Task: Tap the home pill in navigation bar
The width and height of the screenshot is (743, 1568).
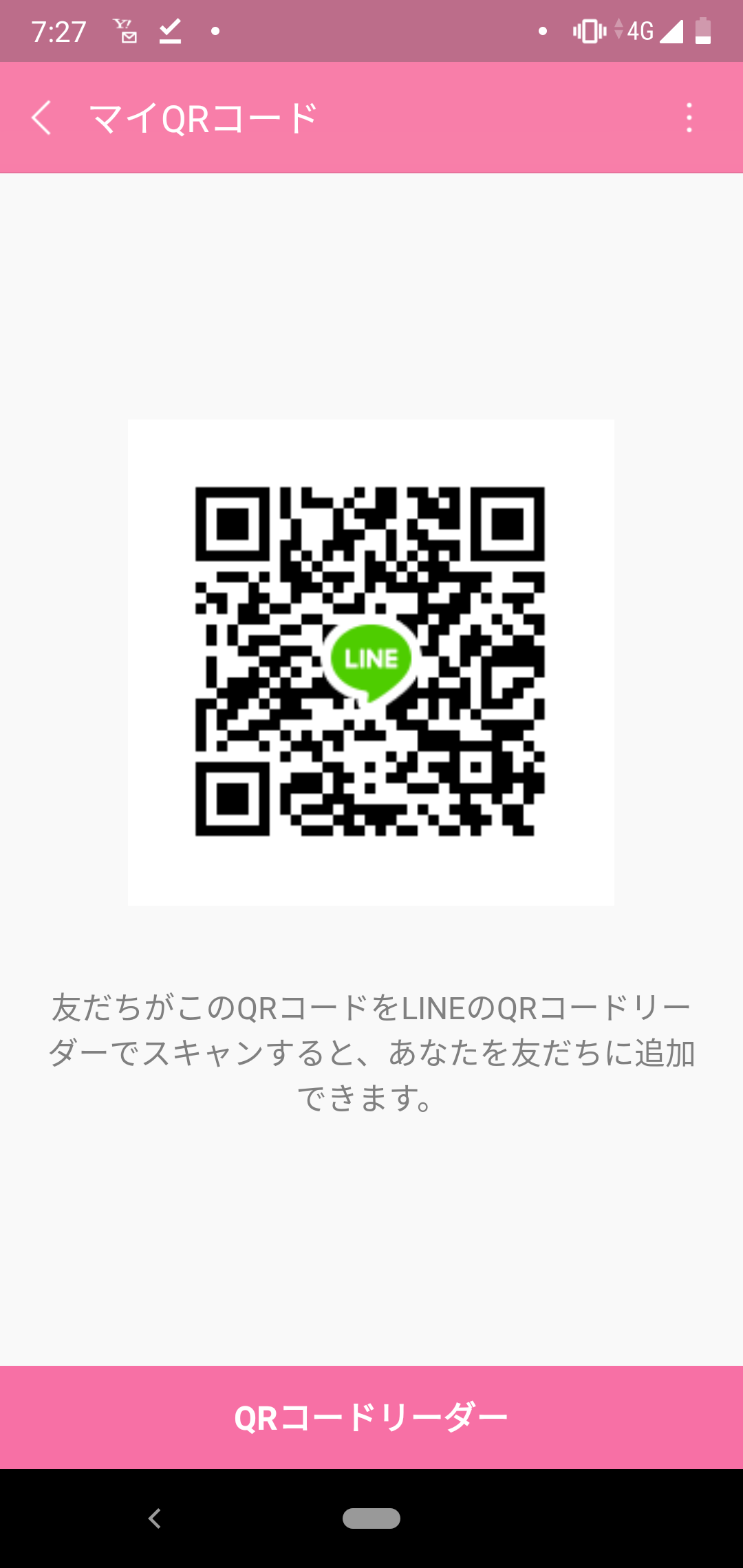Action: click(371, 1518)
